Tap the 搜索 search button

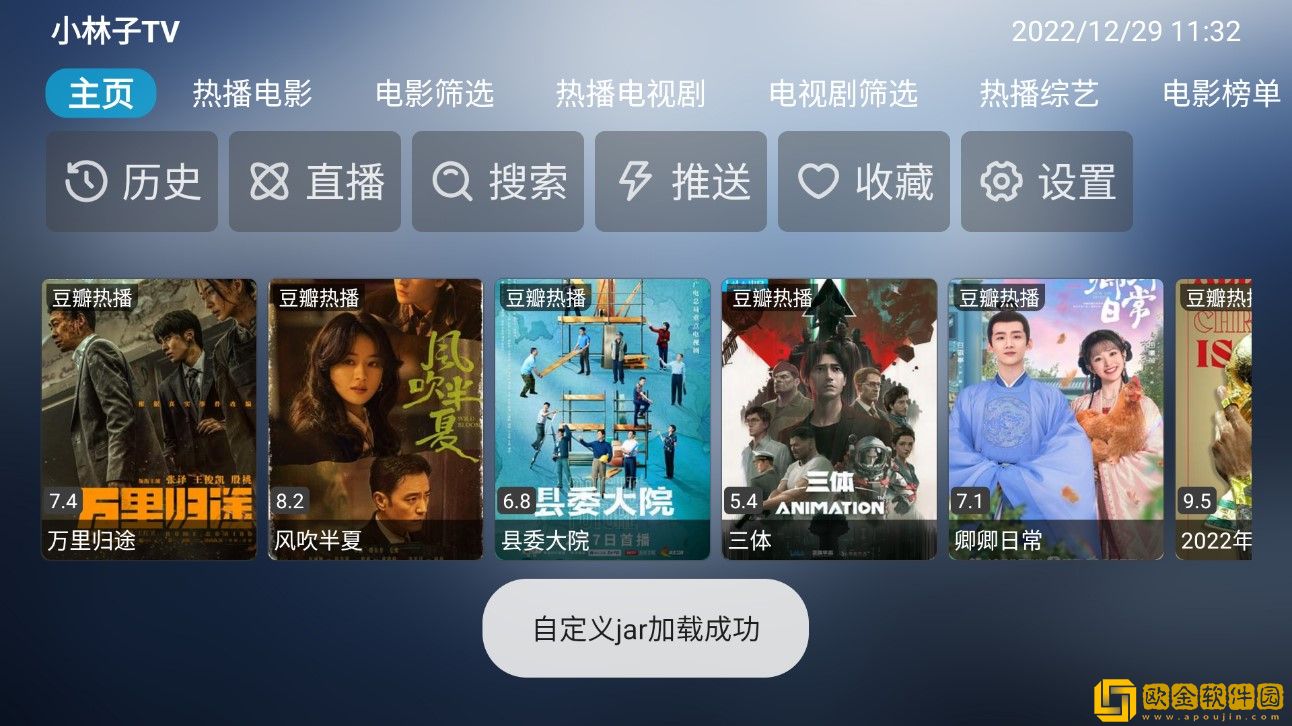[x=498, y=182]
